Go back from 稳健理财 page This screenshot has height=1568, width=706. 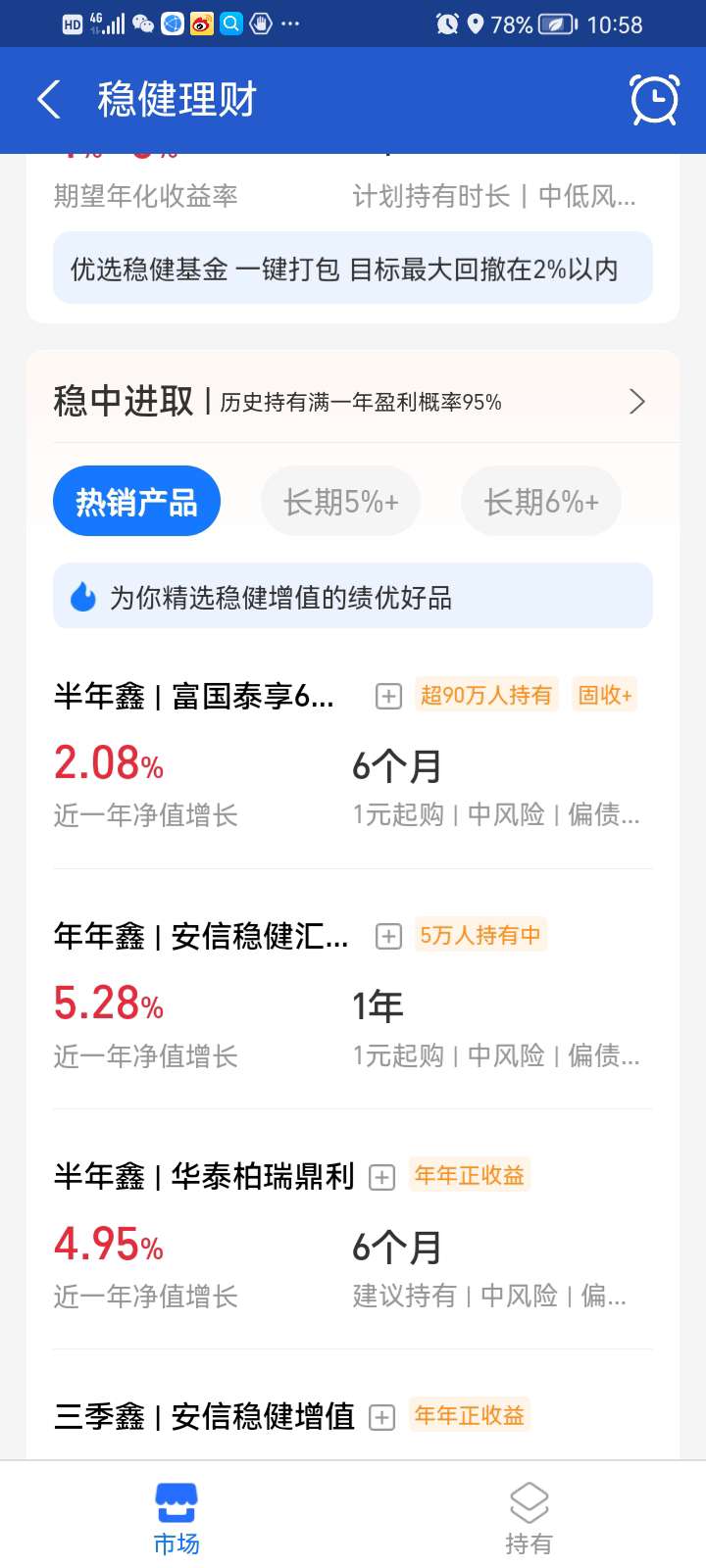pos(49,100)
